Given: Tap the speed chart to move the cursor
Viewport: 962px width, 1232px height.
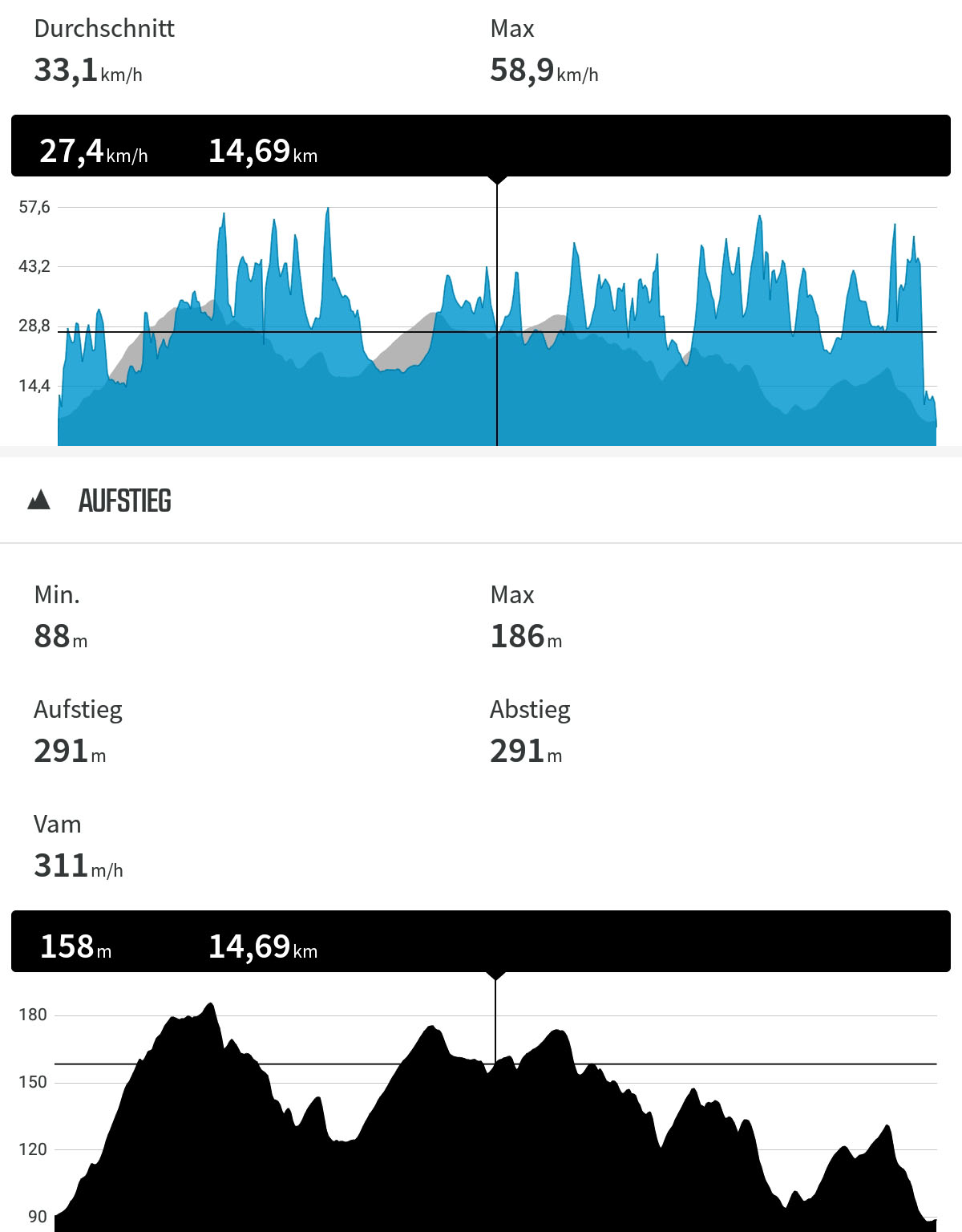Looking at the screenshot, I should (497, 321).
